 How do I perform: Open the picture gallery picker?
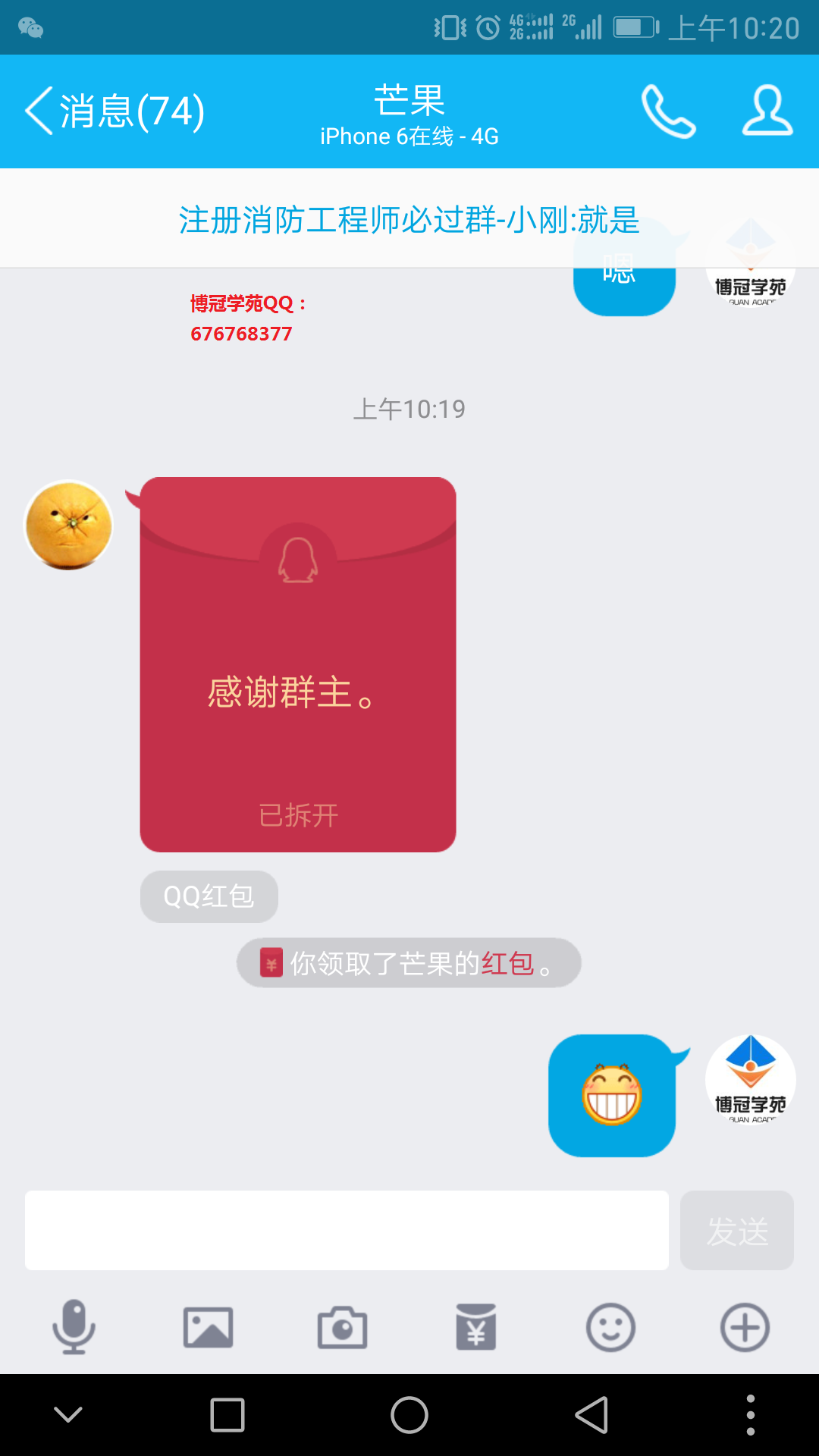click(208, 1327)
